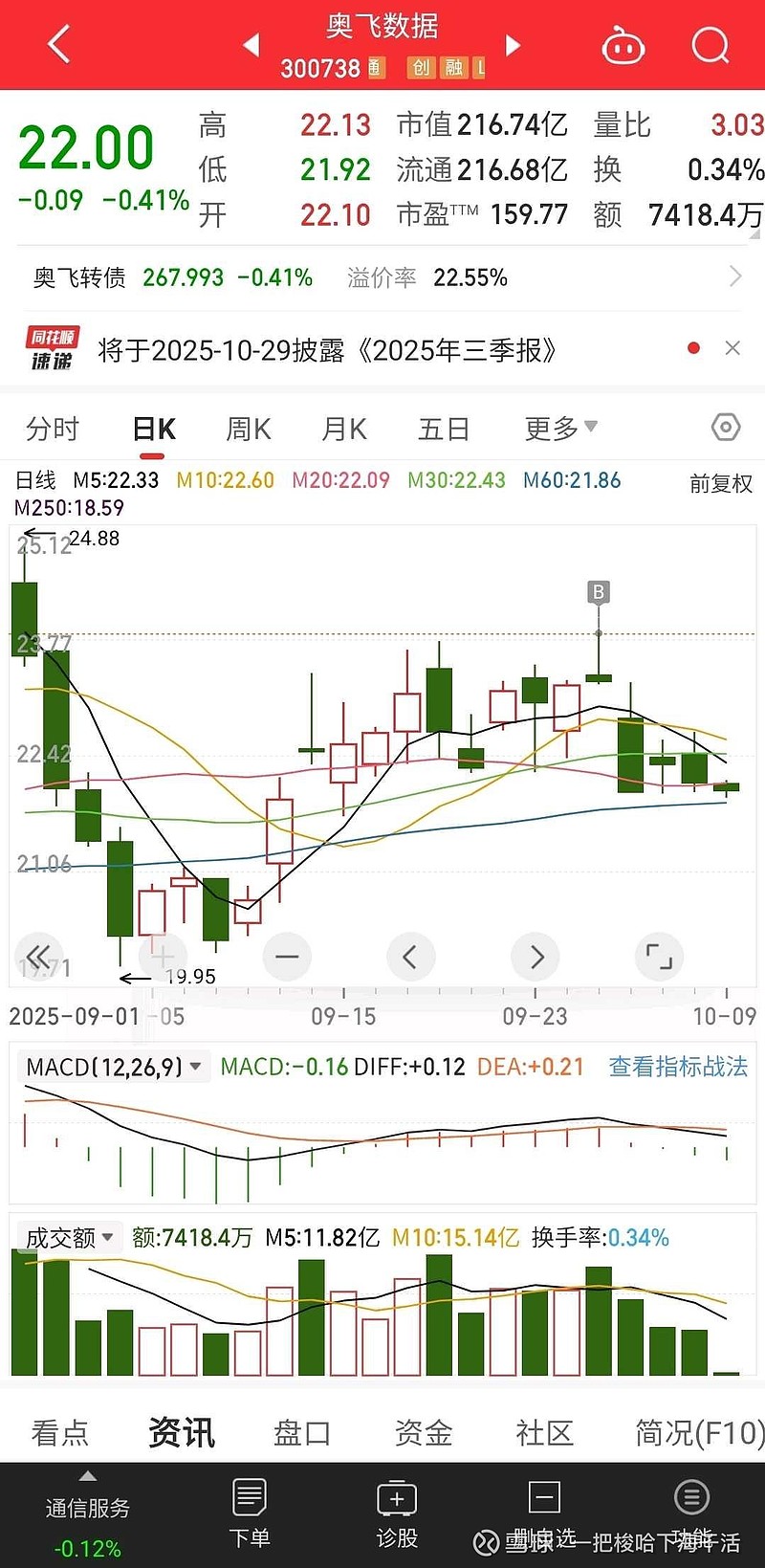The image size is (765, 1568).
Task: Go back to the previous page
Action: point(59,44)
